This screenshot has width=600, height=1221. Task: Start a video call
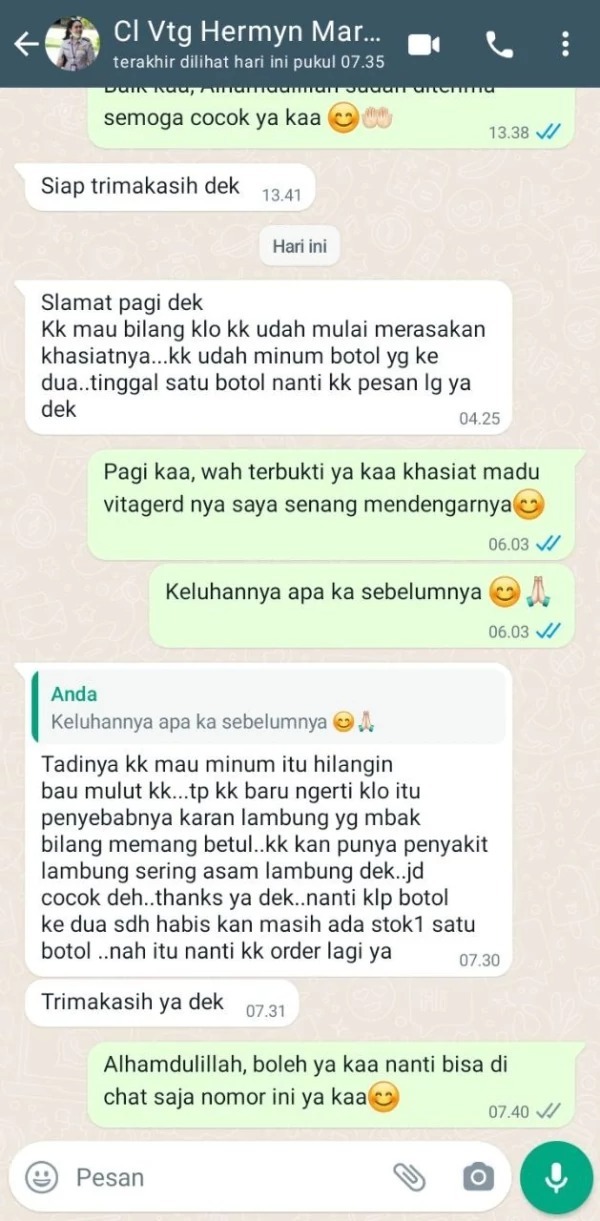pos(425,44)
